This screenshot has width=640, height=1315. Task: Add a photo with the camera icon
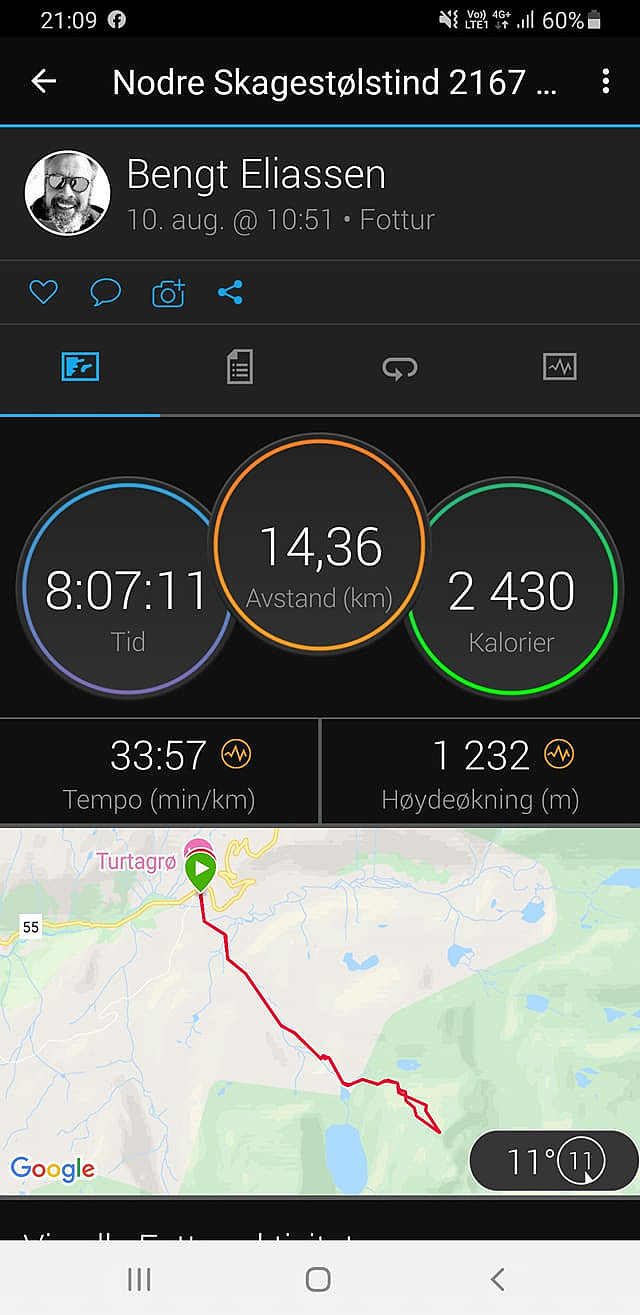pyautogui.click(x=168, y=292)
